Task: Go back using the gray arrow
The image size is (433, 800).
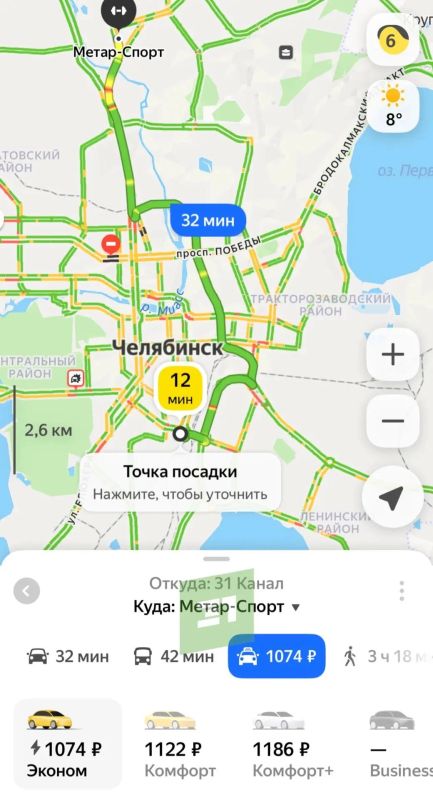Action: tap(27, 591)
